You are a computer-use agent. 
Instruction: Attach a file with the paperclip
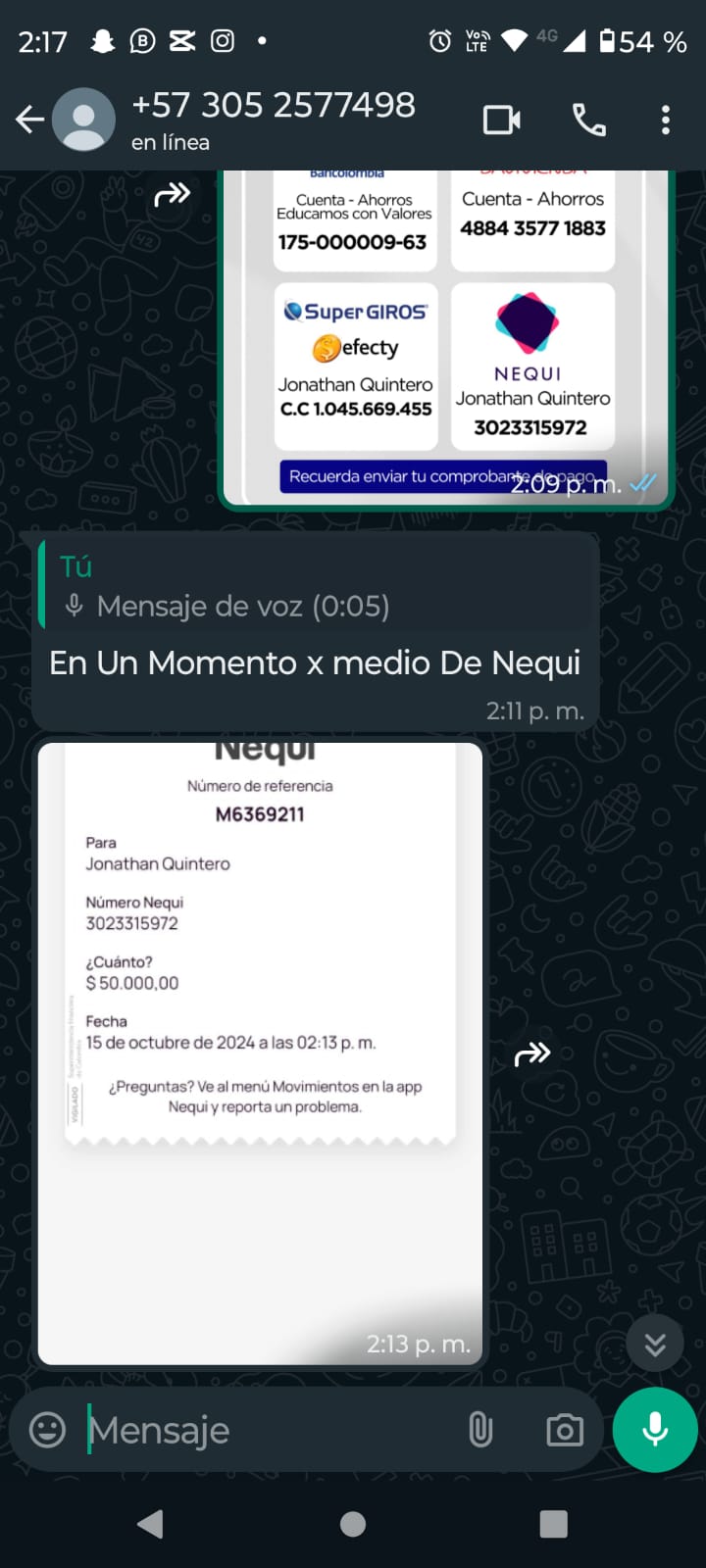480,1430
